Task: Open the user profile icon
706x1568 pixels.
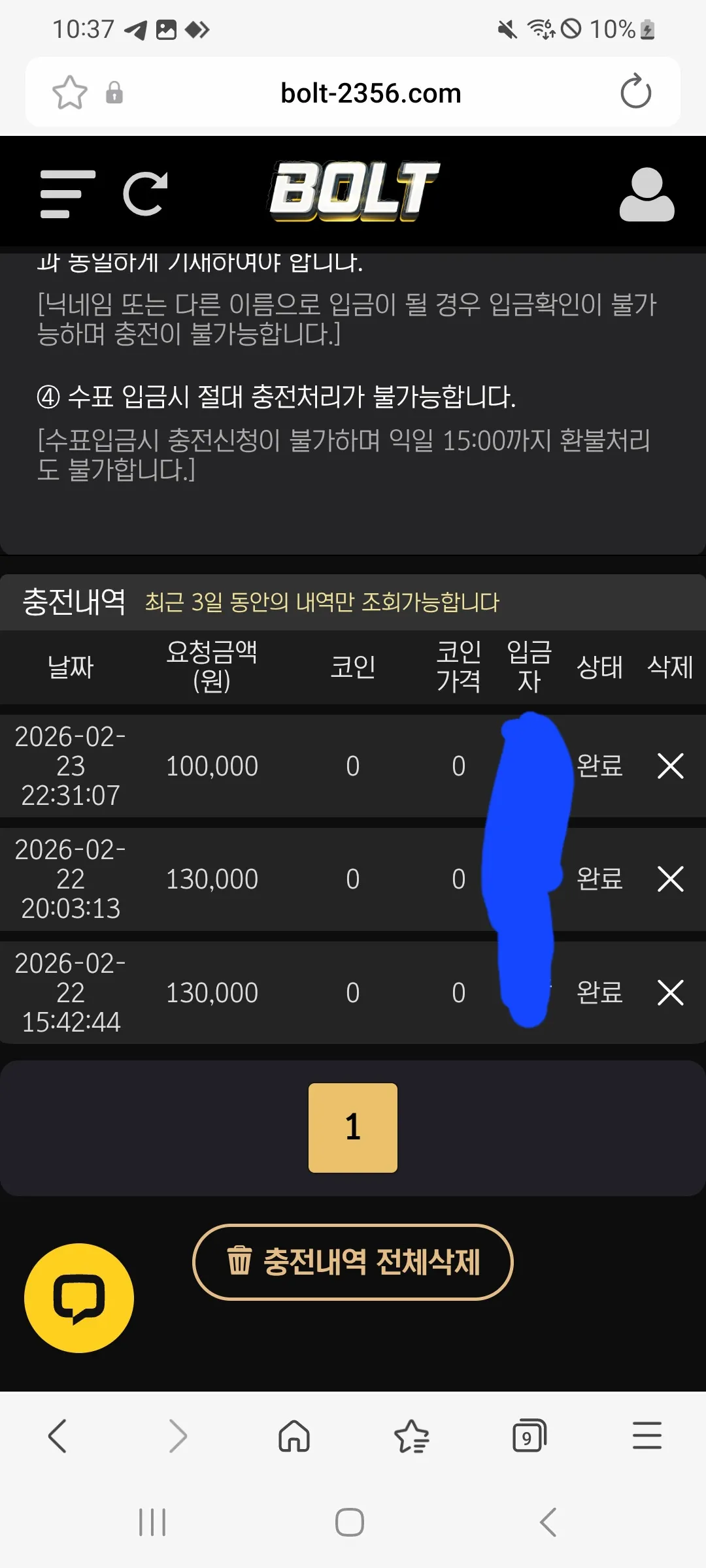Action: pyautogui.click(x=647, y=195)
